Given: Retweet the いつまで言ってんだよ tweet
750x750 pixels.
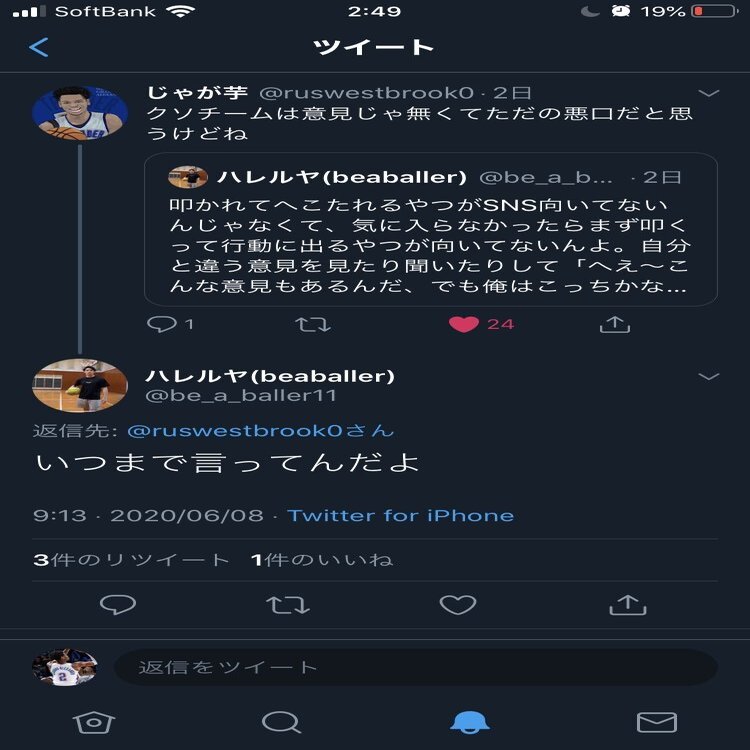Looking at the screenshot, I should [288, 605].
